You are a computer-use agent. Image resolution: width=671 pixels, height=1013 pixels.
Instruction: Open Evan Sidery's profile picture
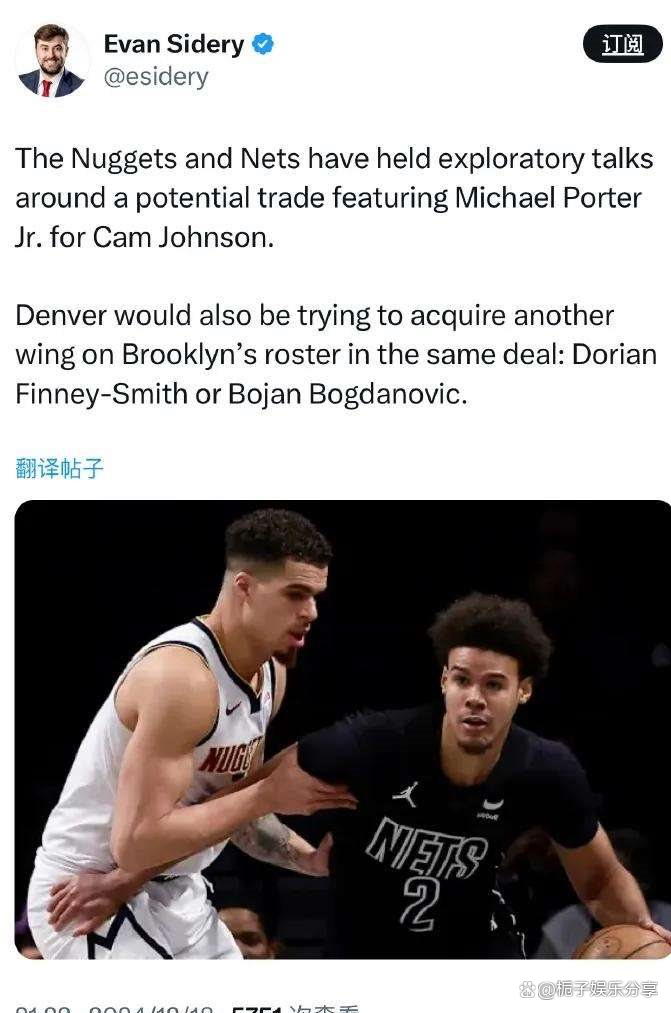(x=52, y=59)
